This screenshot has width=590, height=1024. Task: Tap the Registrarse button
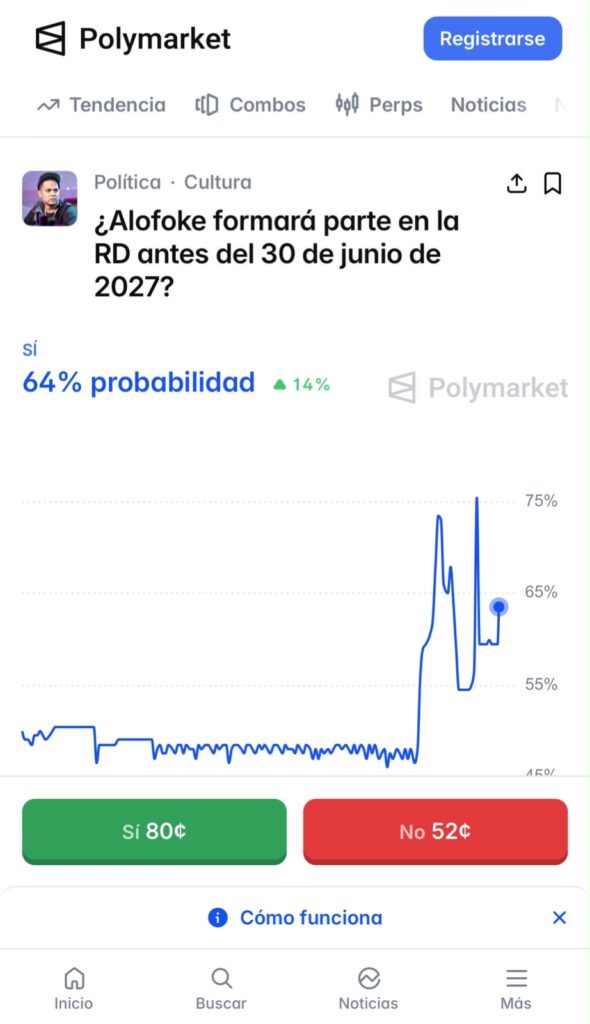(x=493, y=39)
